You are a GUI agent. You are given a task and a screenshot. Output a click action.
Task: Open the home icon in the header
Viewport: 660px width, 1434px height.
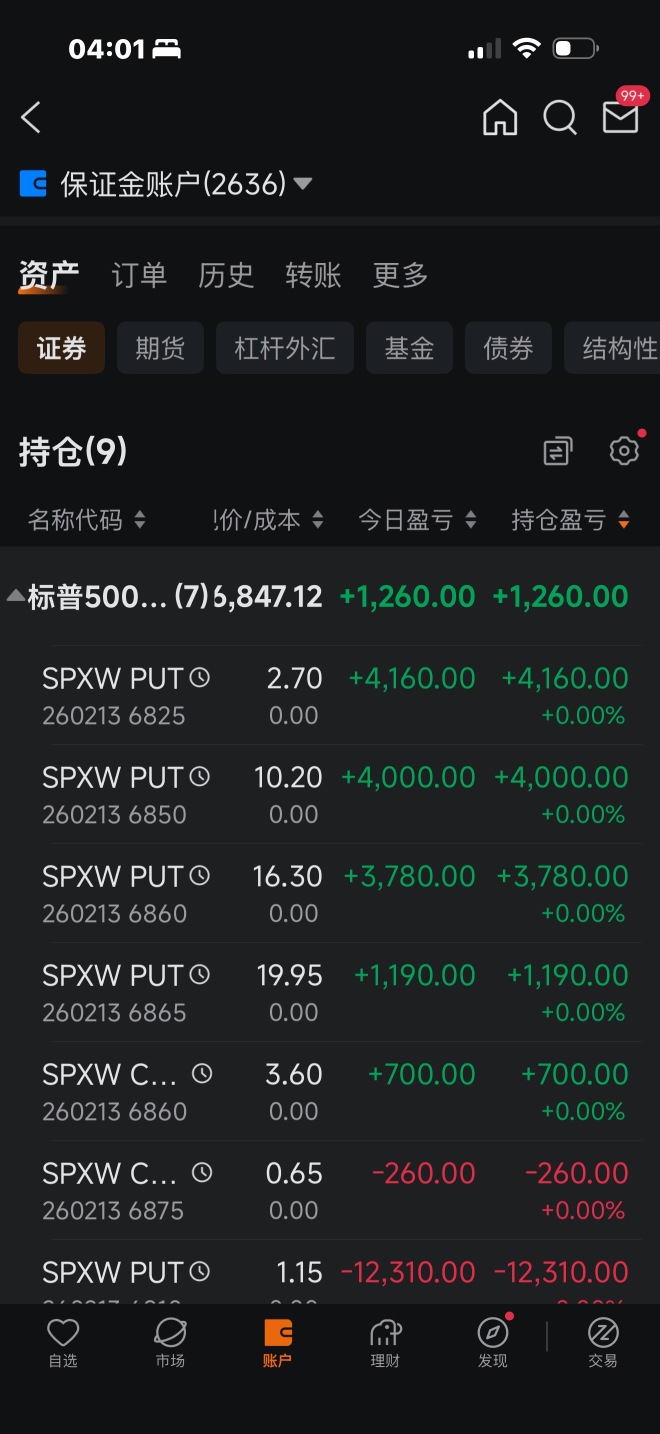pyautogui.click(x=500, y=118)
